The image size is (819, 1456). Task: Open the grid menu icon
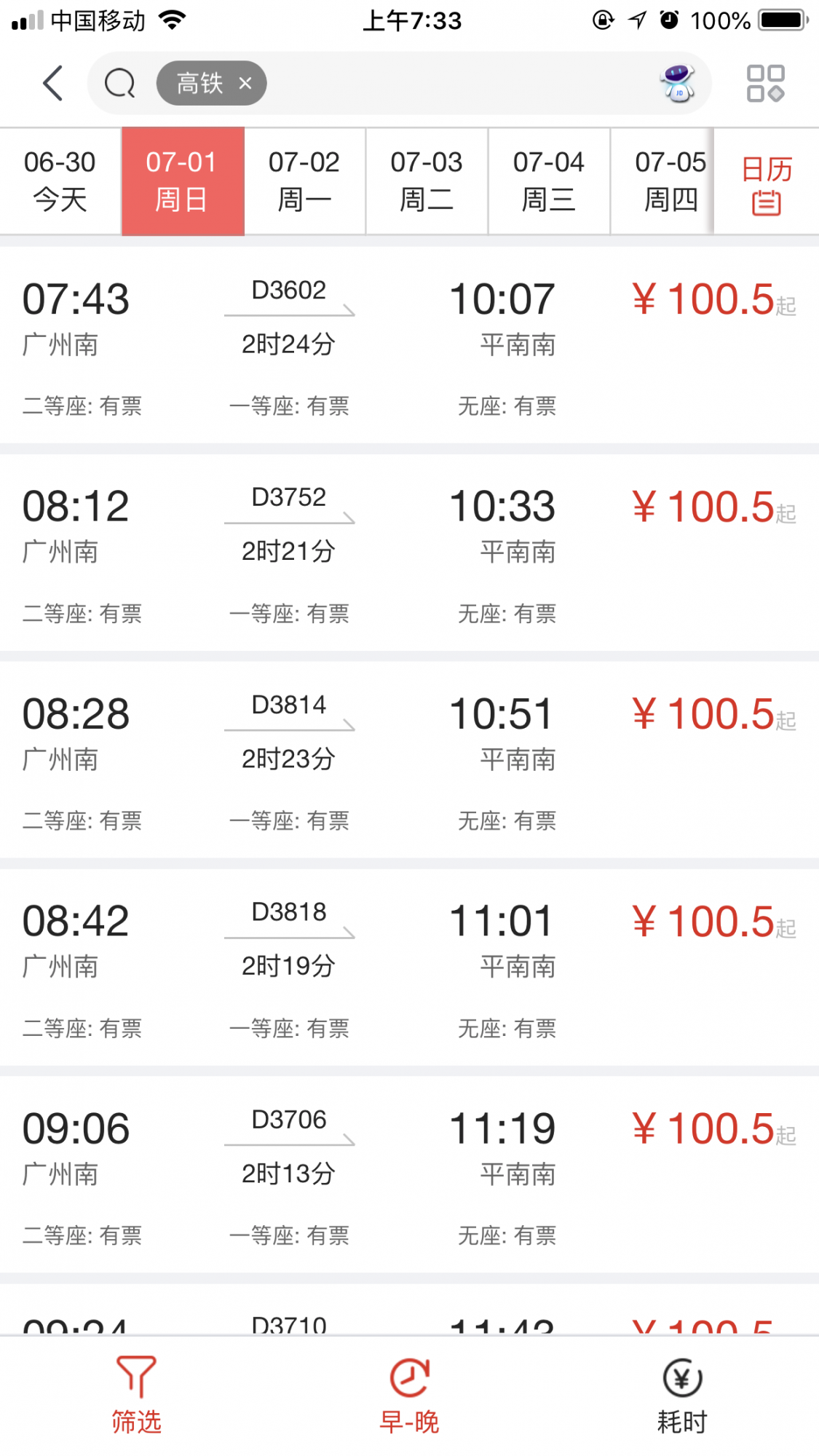[765, 83]
